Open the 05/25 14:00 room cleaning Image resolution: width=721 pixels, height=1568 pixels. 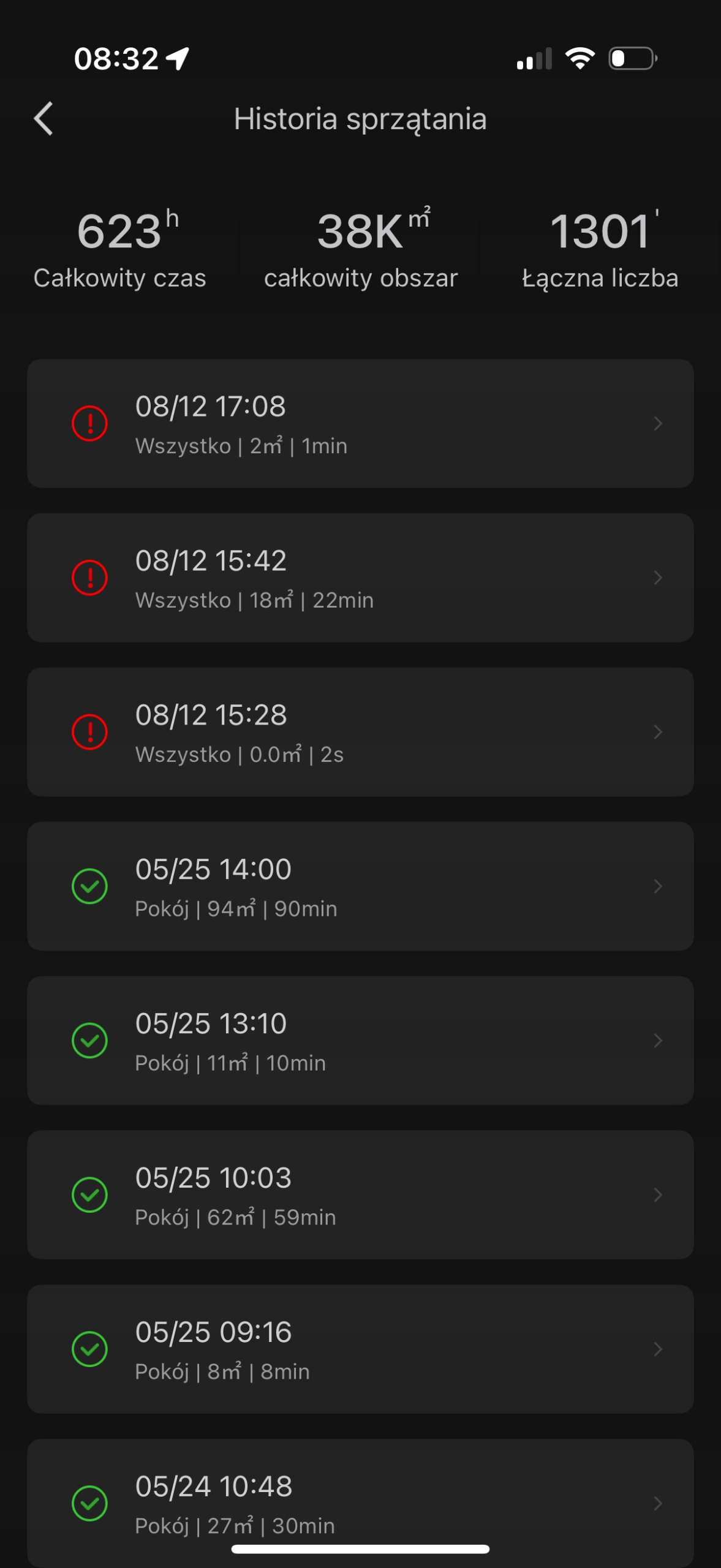(360, 886)
